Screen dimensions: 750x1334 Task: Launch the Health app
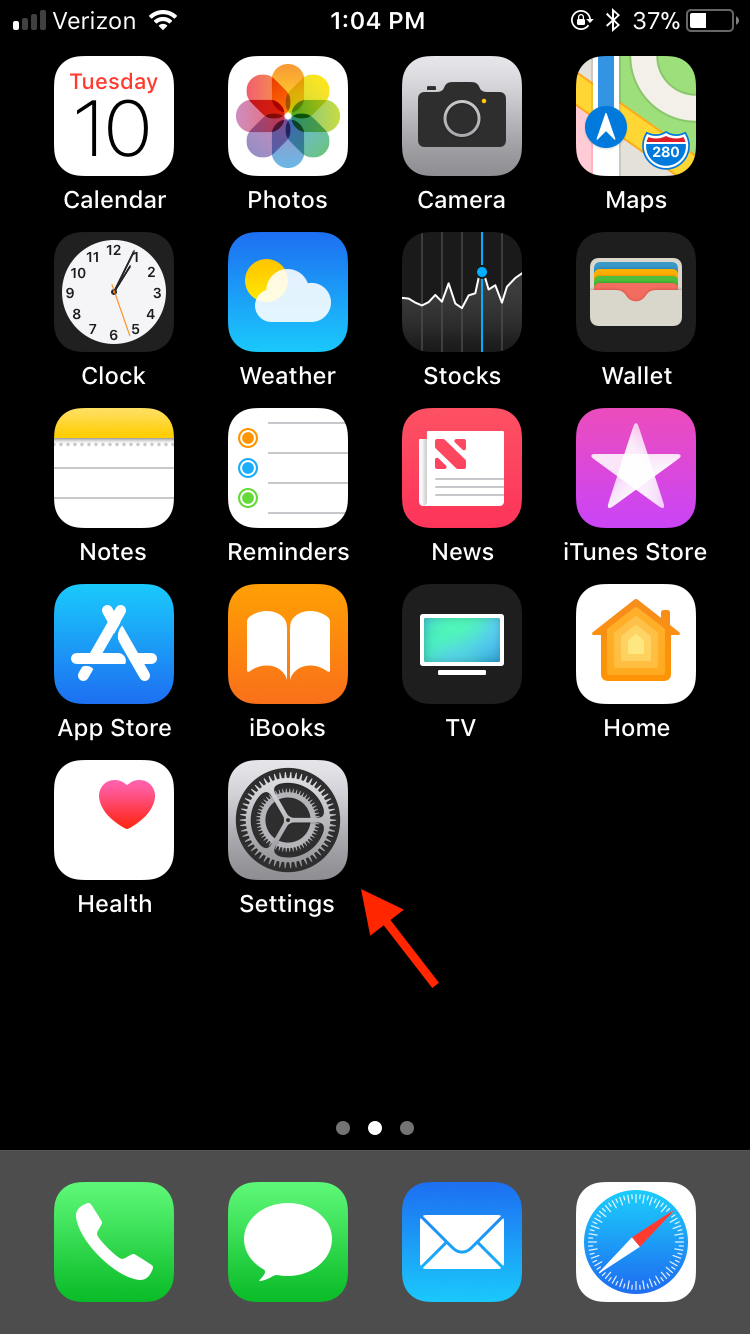pyautogui.click(x=114, y=820)
